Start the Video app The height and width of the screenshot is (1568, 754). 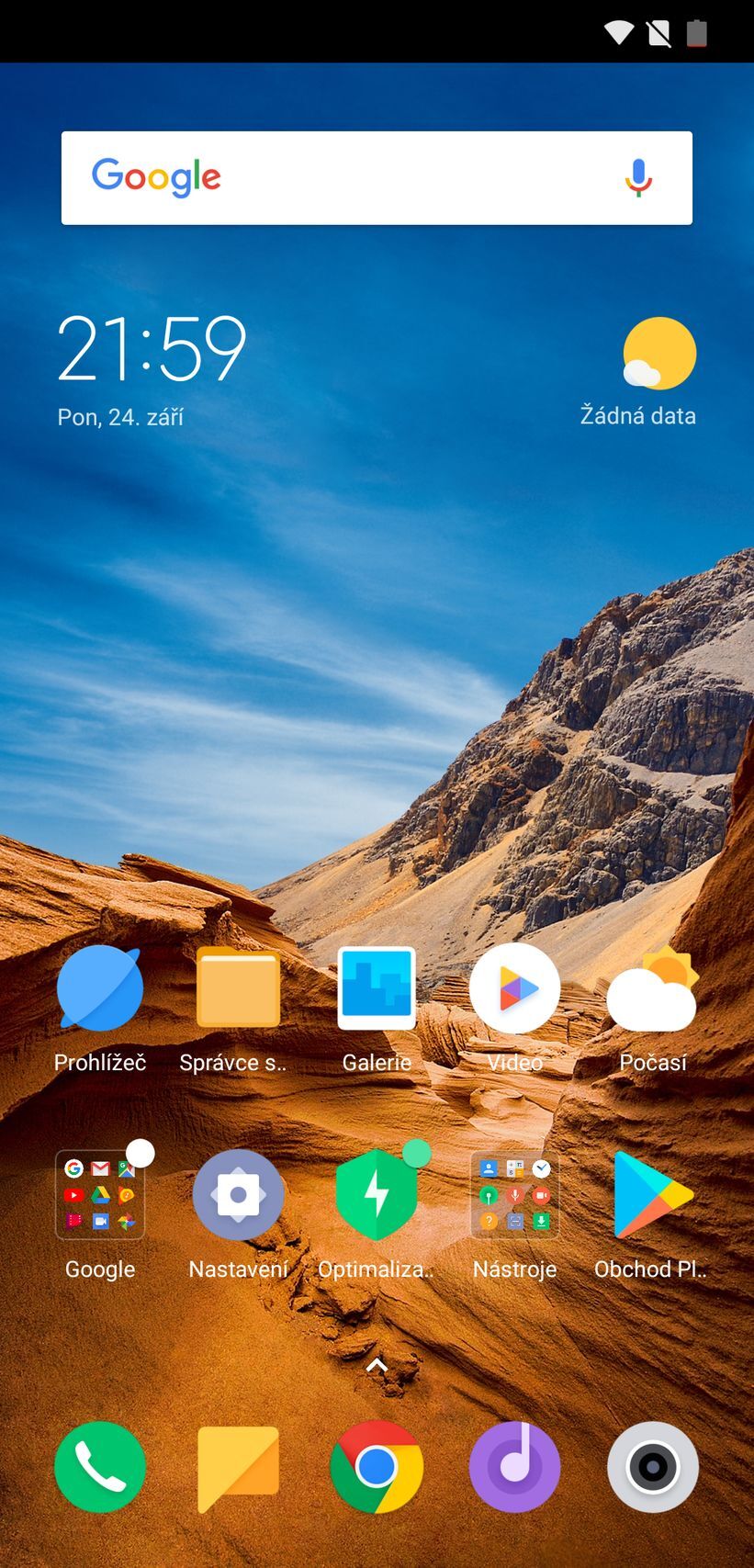click(514, 988)
